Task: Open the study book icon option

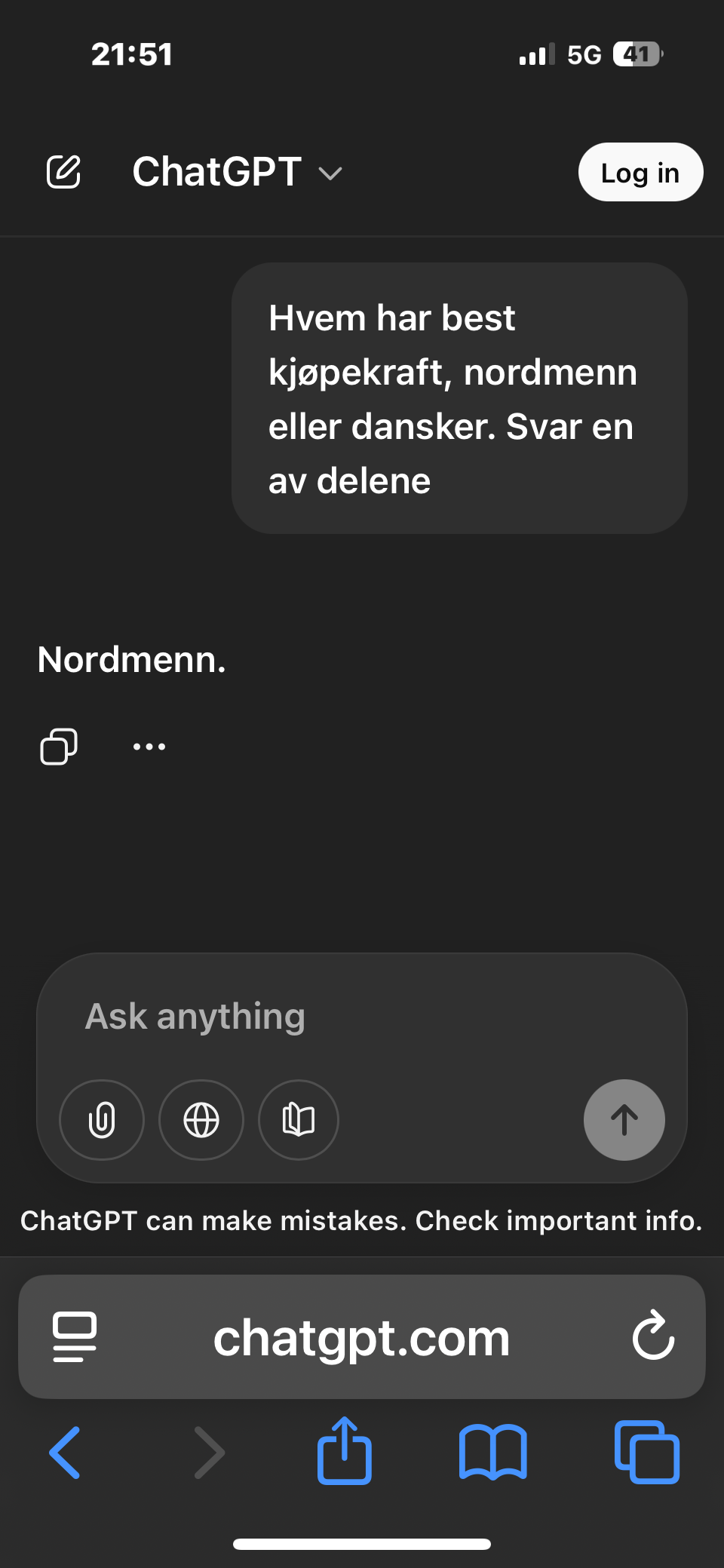Action: pos(299,1120)
